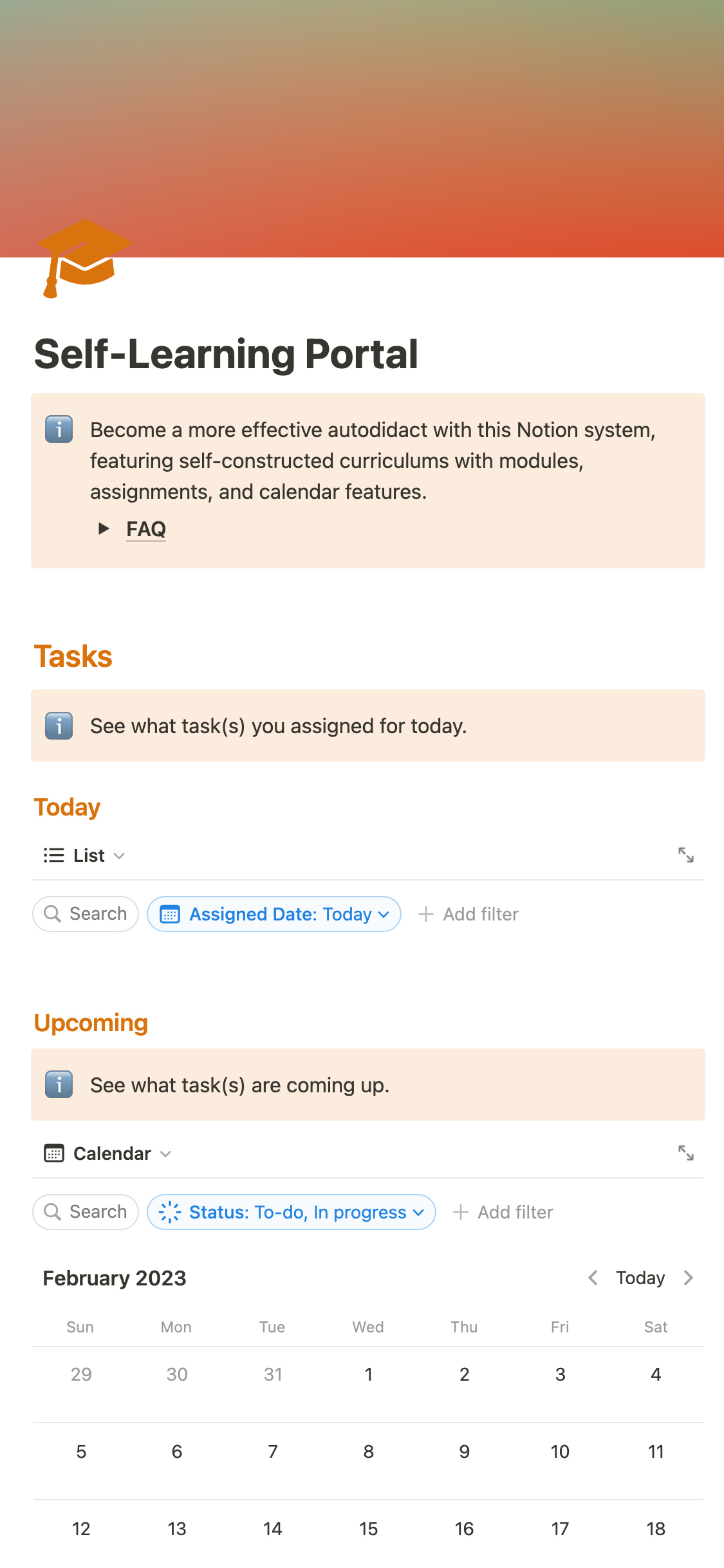Search in the Upcoming calendar
The height and width of the screenshot is (1568, 724).
pyautogui.click(x=86, y=1212)
